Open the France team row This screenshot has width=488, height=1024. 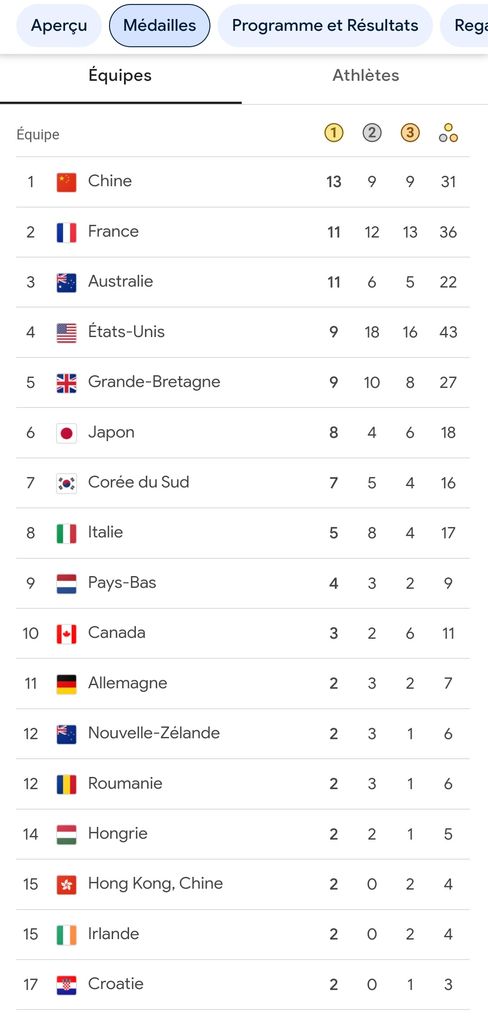coord(242,232)
